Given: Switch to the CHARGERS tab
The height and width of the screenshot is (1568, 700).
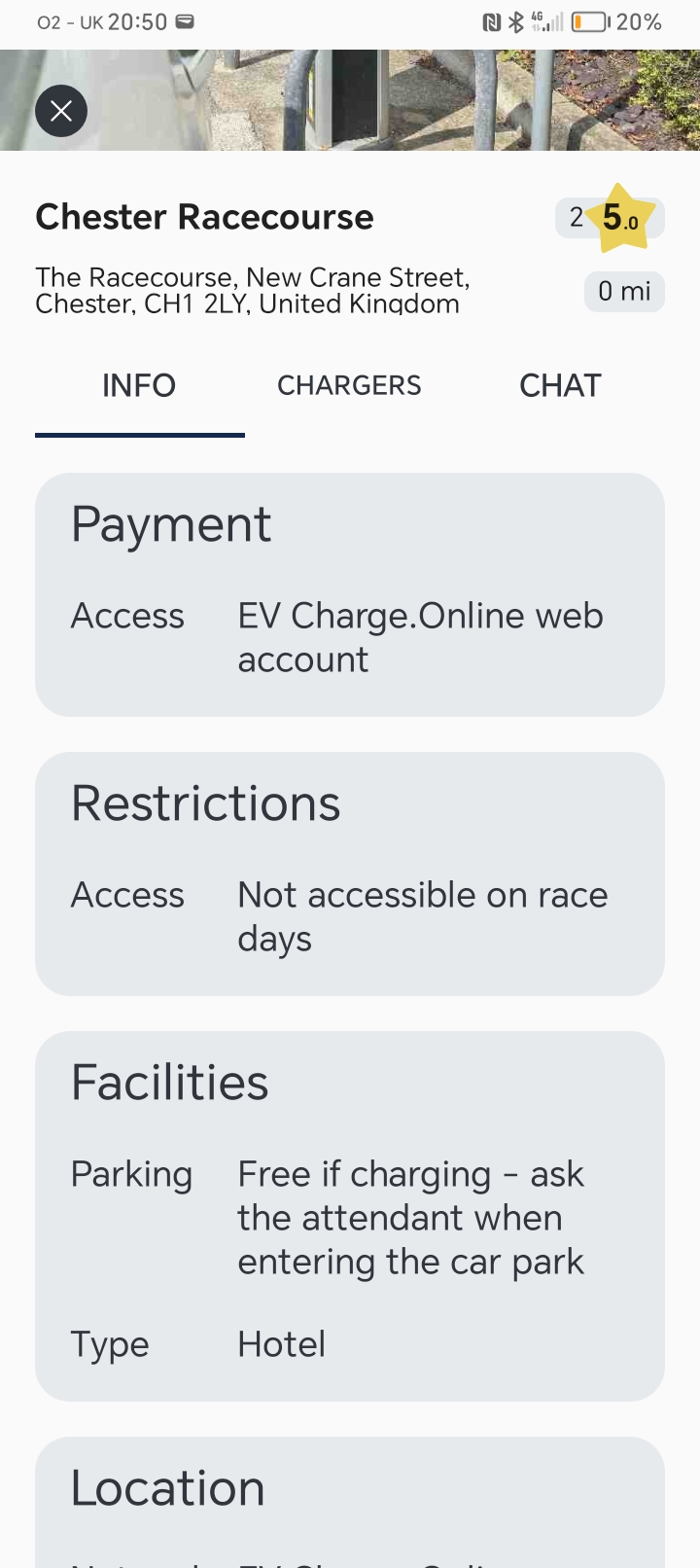Looking at the screenshot, I should (349, 386).
